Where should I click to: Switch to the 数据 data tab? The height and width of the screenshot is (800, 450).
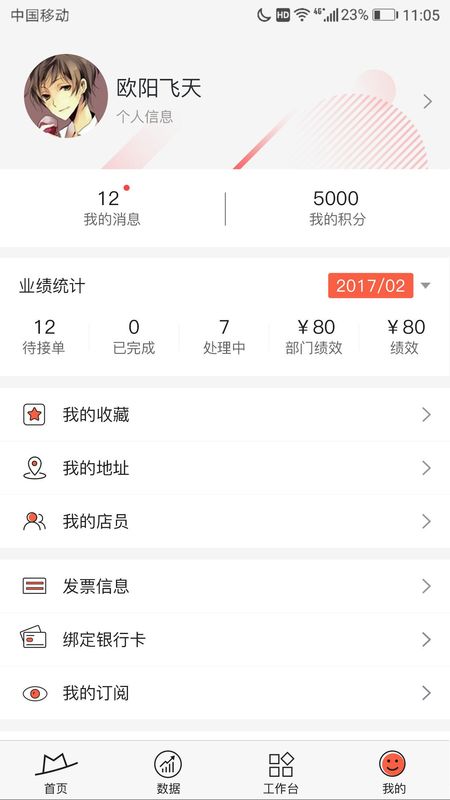click(x=168, y=771)
